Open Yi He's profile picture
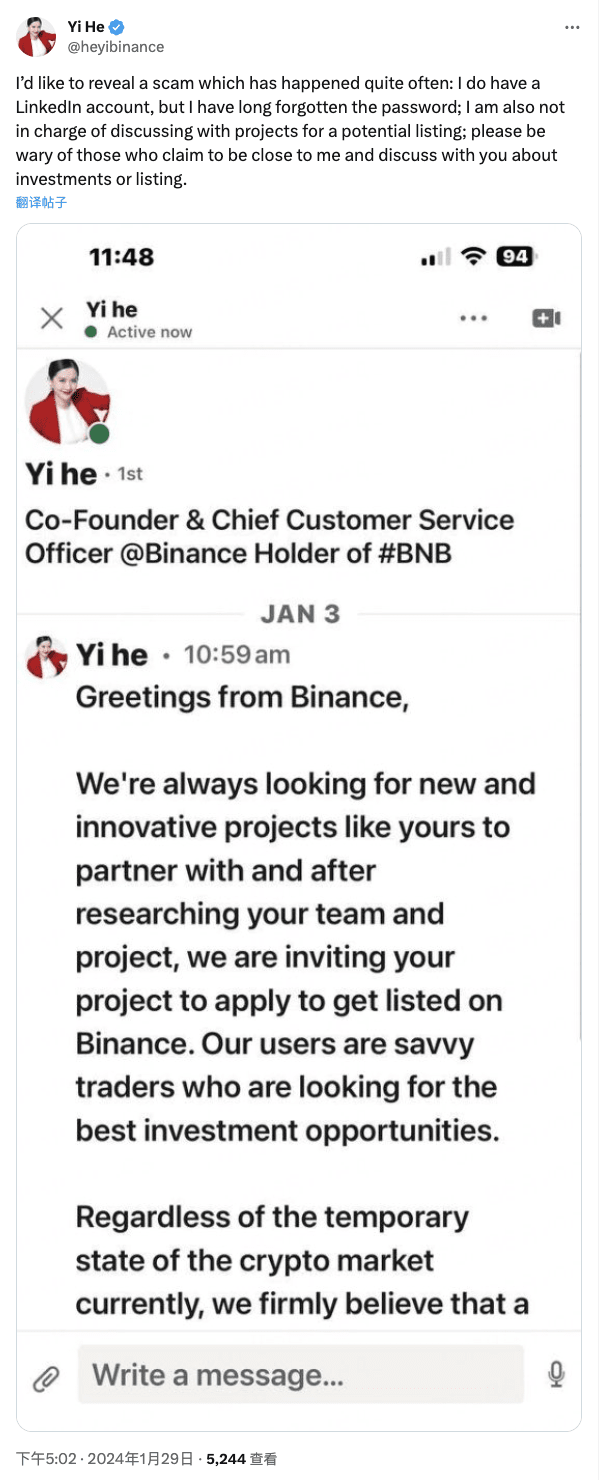600x1480 pixels. pos(36,37)
